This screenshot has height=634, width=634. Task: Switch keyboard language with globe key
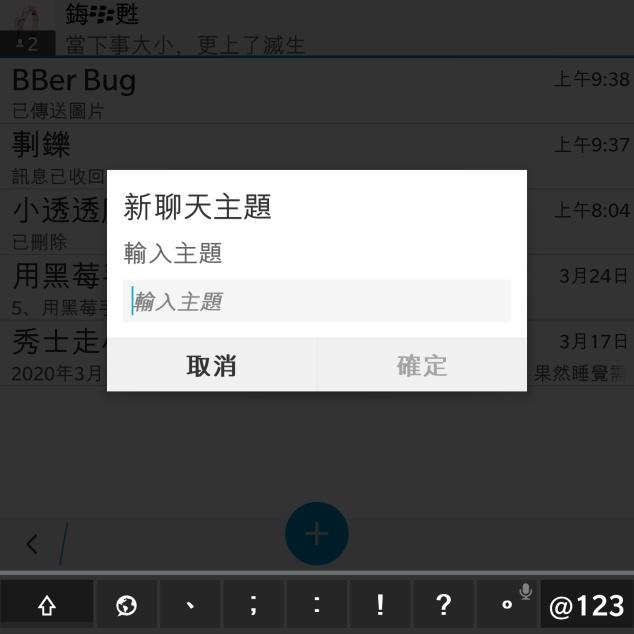click(126, 606)
